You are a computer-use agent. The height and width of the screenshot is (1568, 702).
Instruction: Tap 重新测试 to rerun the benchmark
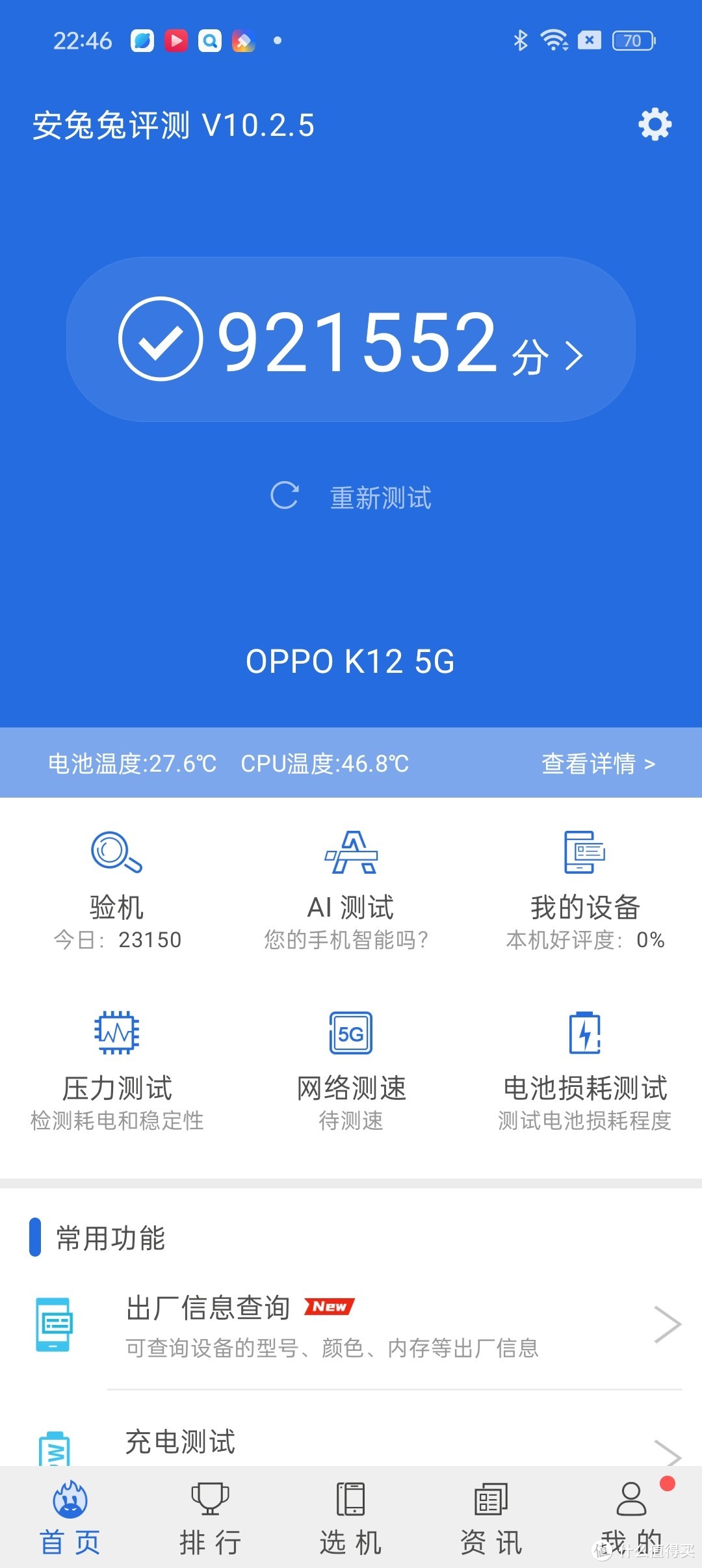click(352, 497)
